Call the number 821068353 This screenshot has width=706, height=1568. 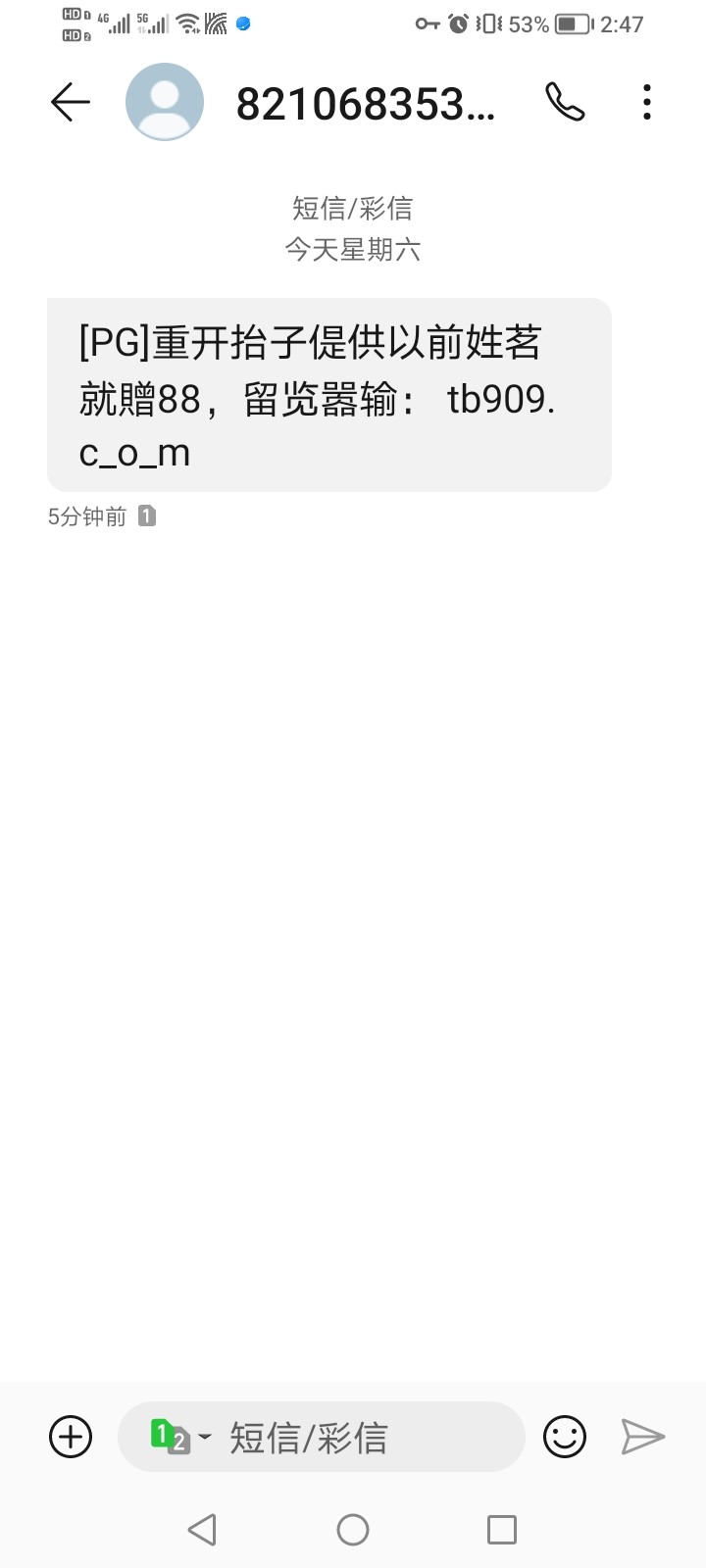[565, 102]
